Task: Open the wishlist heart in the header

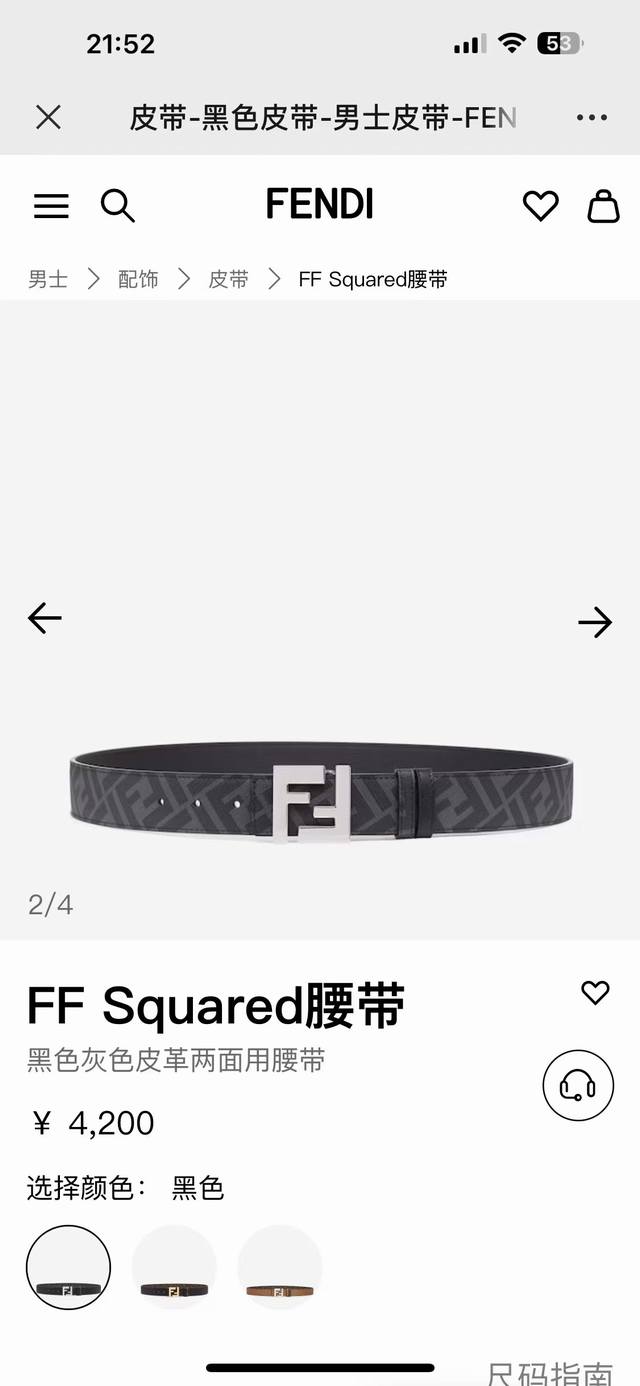Action: (x=540, y=206)
